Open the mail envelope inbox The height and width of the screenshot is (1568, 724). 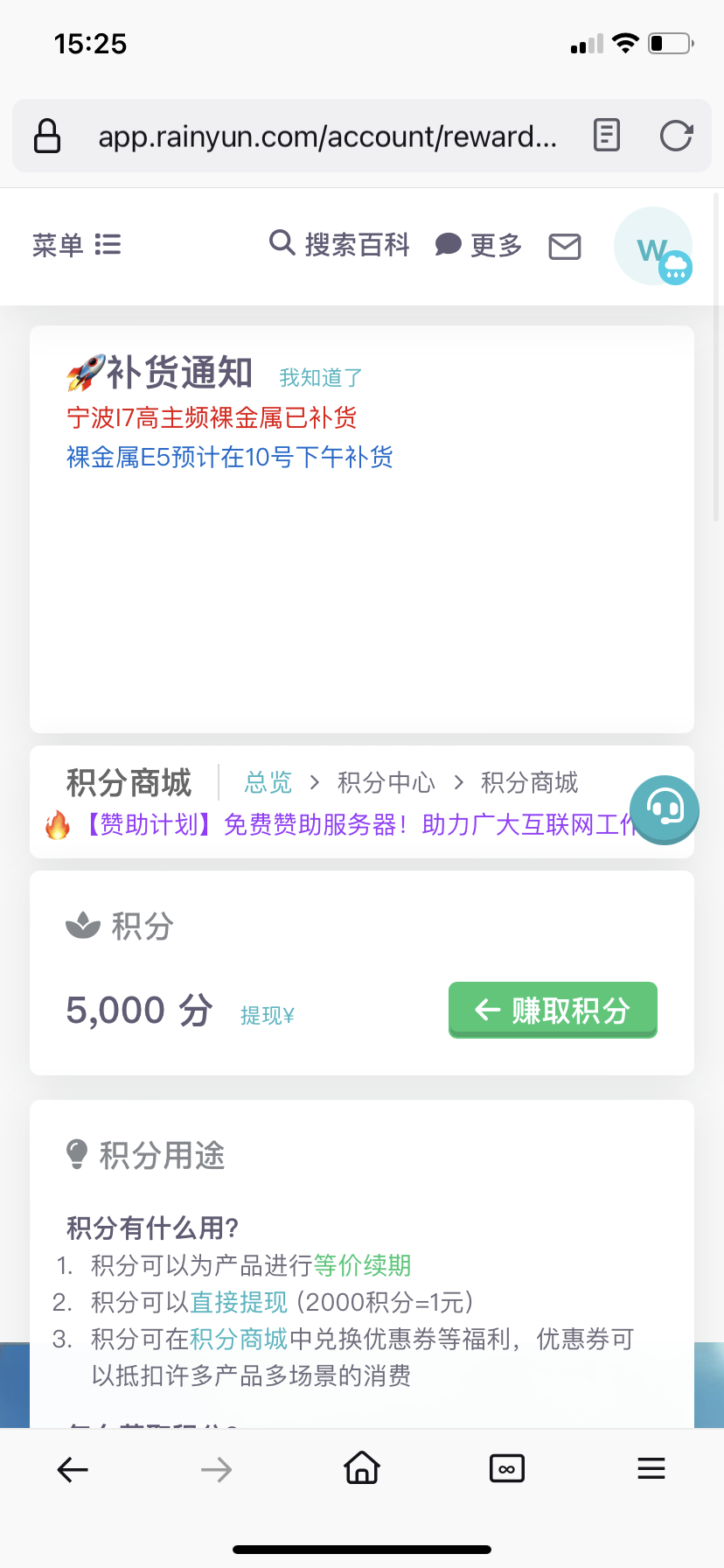click(x=565, y=247)
